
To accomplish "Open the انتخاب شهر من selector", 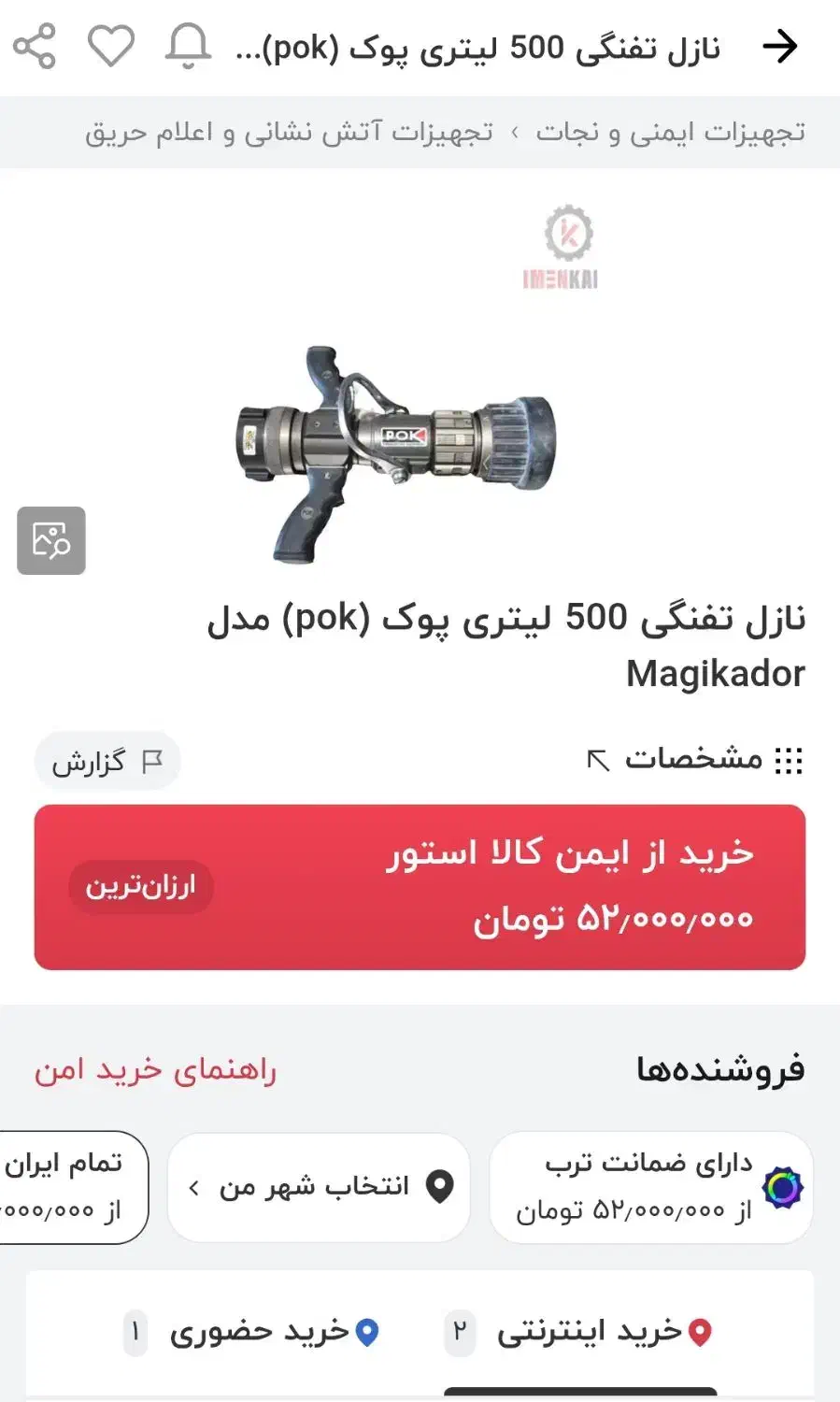I will click(x=319, y=1185).
